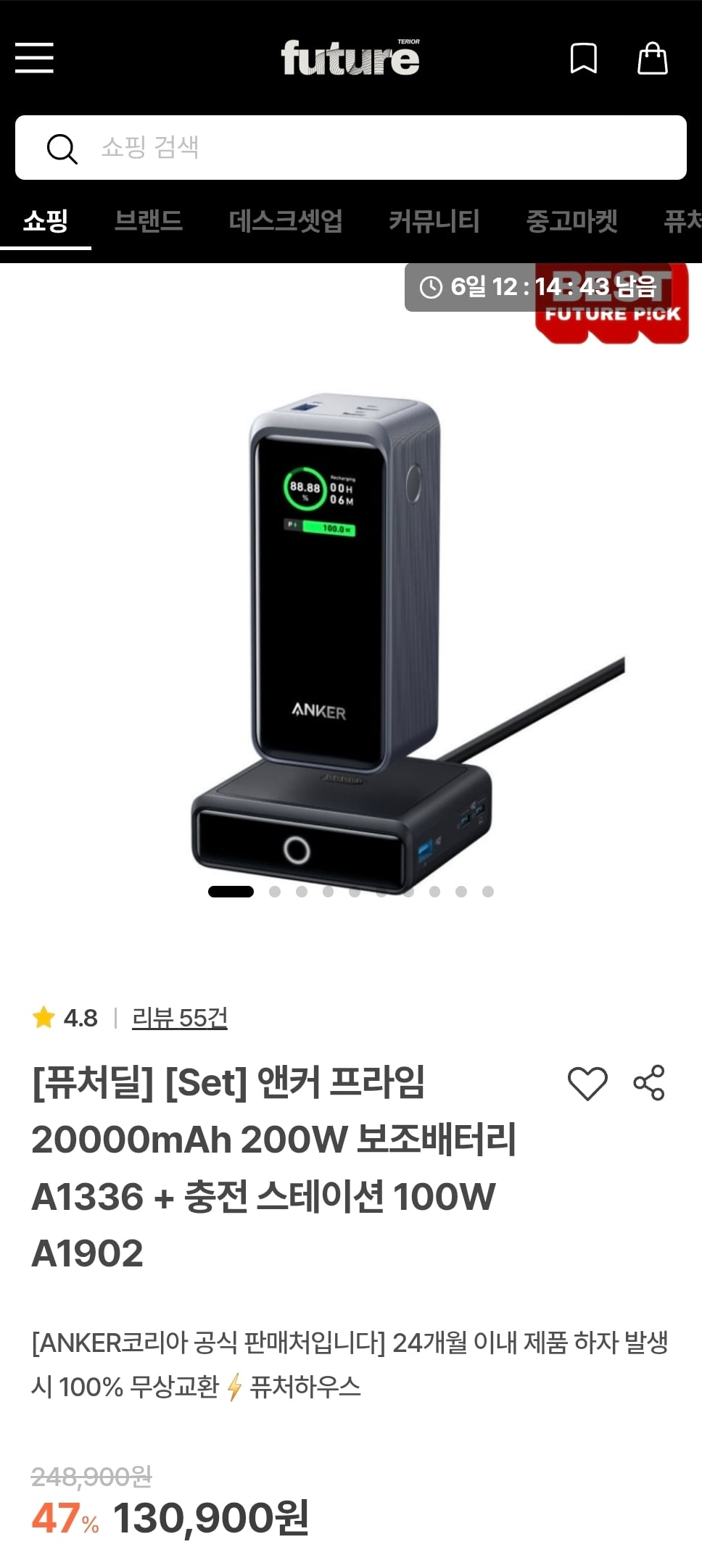
Task: Tap the search magnifier icon
Action: click(64, 149)
